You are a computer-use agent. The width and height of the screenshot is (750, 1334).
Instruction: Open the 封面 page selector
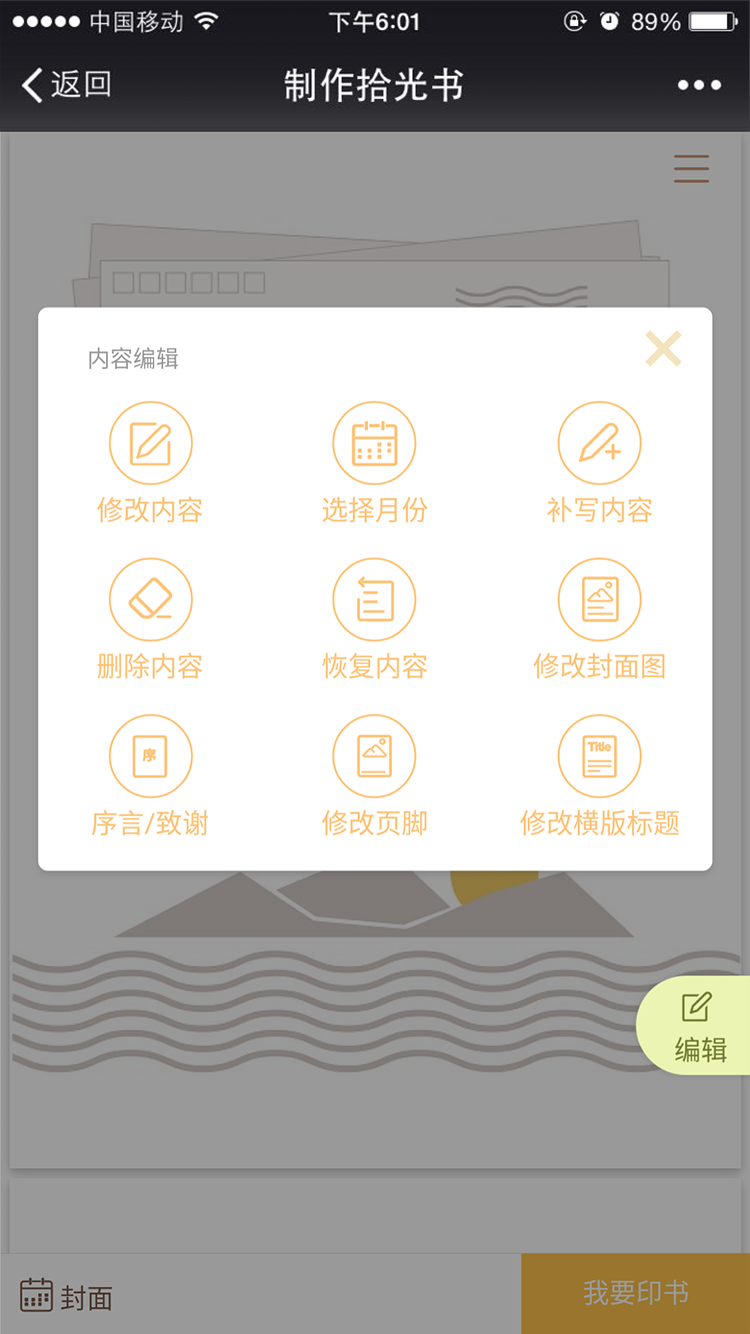[x=66, y=1296]
